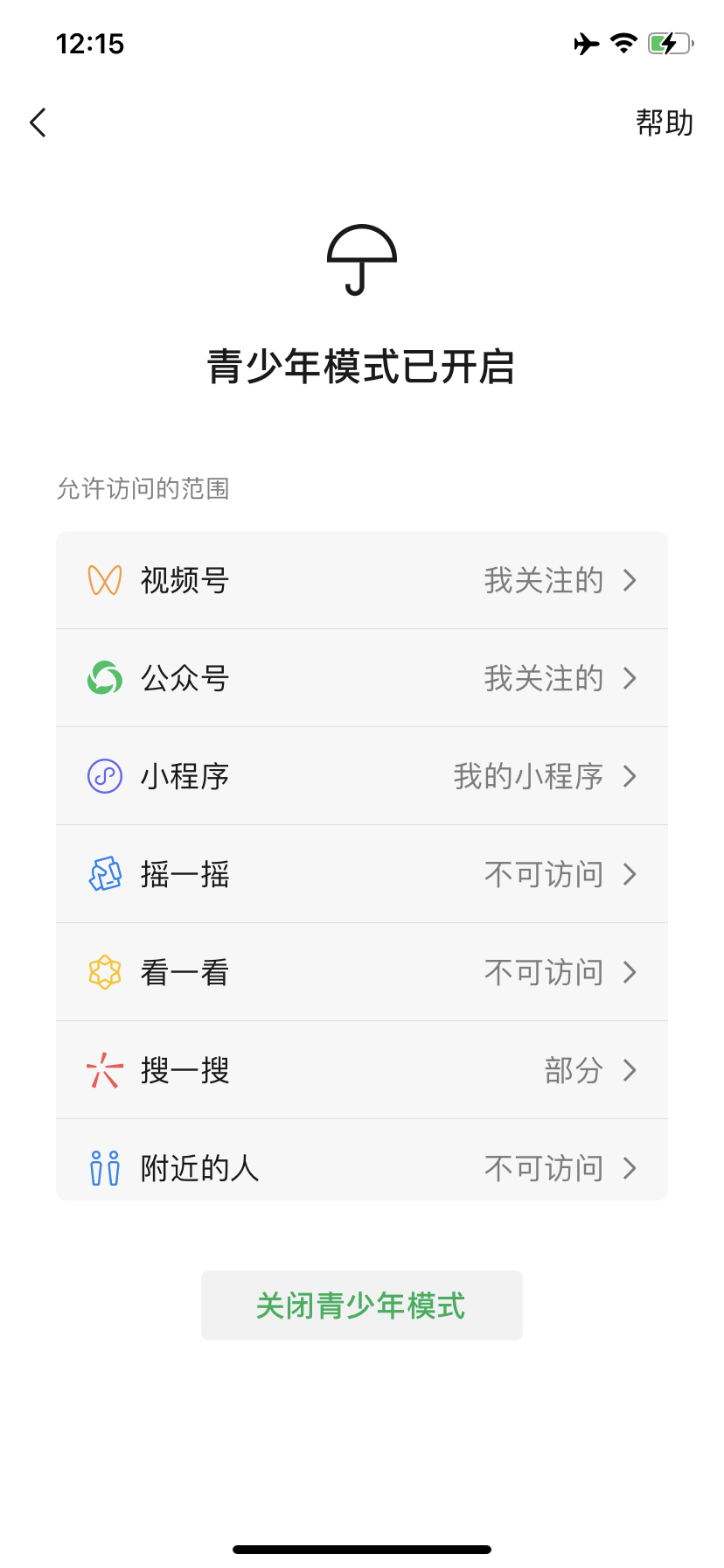
Task: Open the 公众号 settings via its chevron
Action: pyautogui.click(x=631, y=678)
